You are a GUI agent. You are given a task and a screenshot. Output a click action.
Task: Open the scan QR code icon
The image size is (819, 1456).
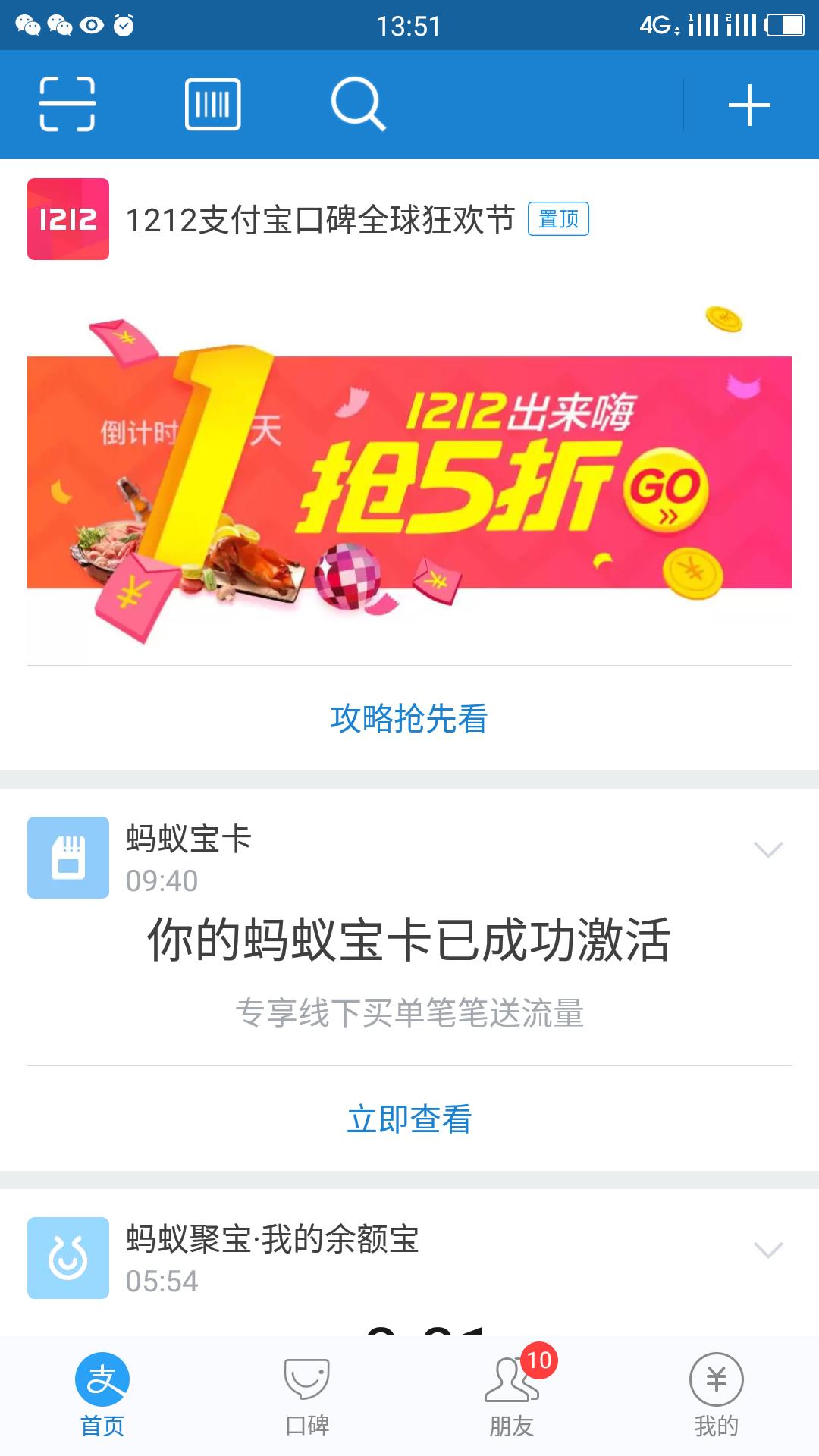67,104
